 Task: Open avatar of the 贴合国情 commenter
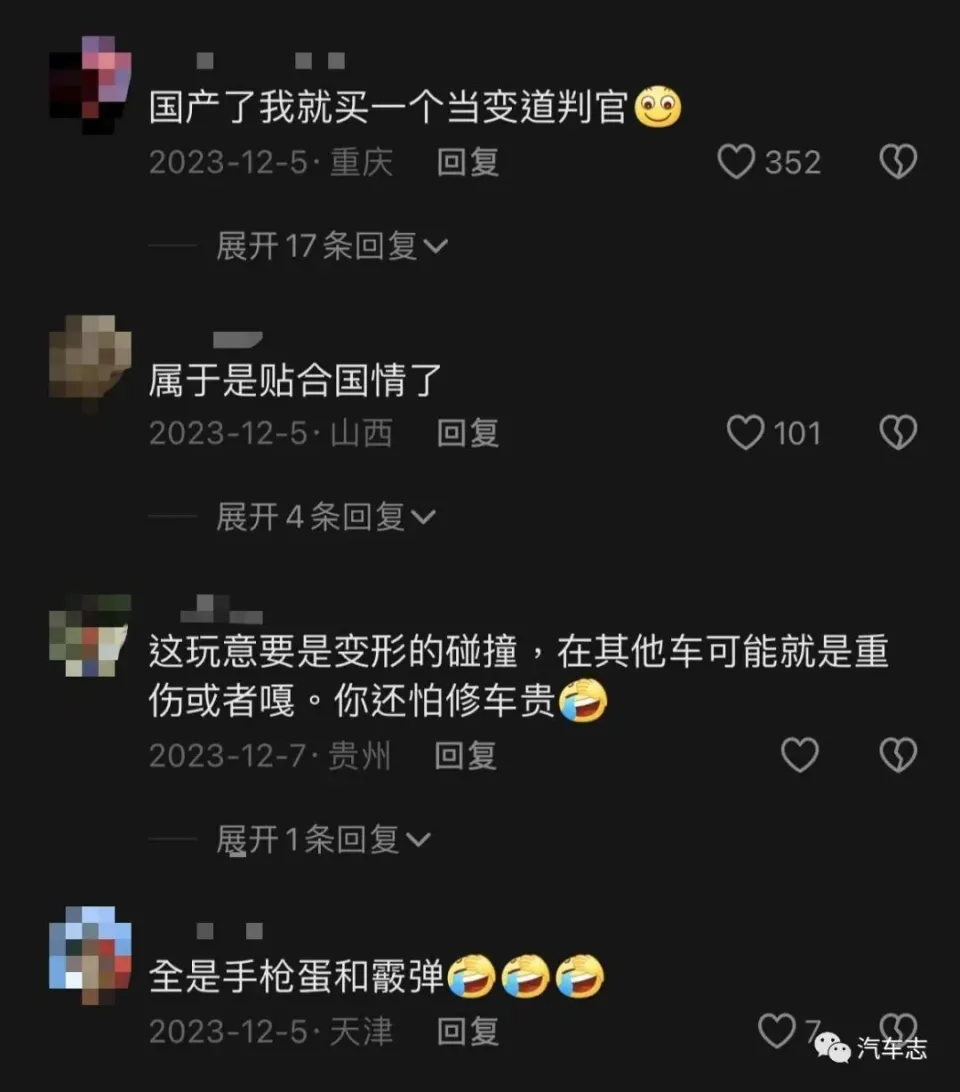tap(90, 359)
